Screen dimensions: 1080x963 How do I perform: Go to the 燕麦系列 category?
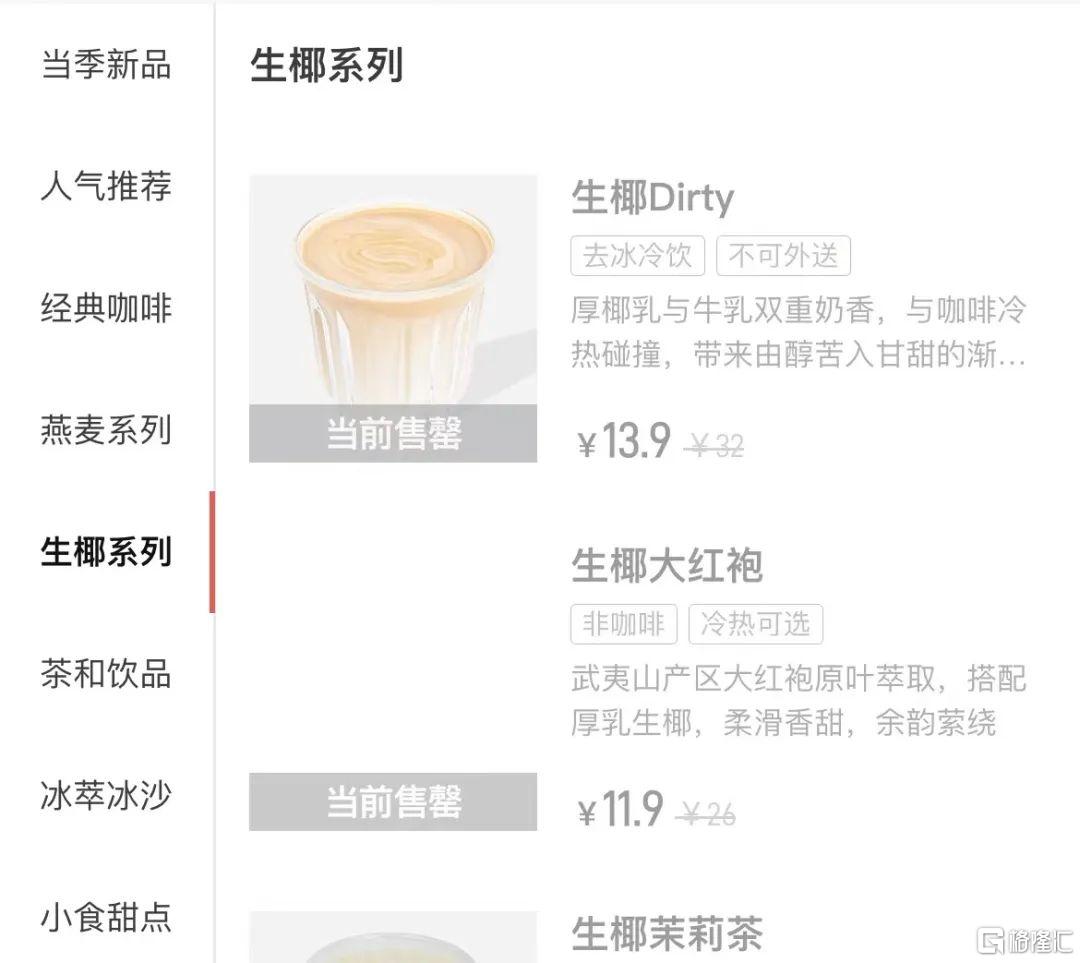tap(106, 430)
